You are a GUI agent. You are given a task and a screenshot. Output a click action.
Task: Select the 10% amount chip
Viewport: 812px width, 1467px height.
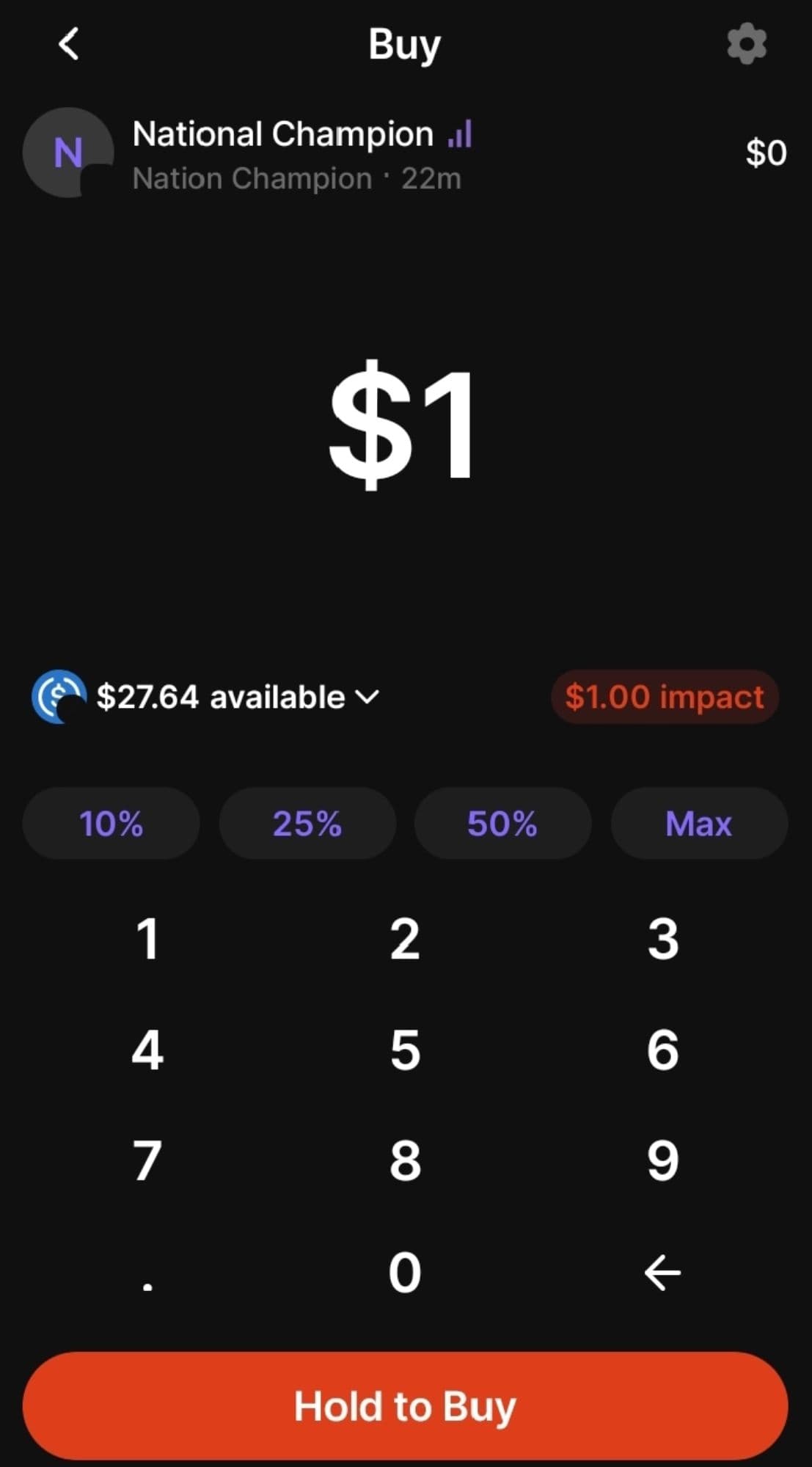(111, 823)
